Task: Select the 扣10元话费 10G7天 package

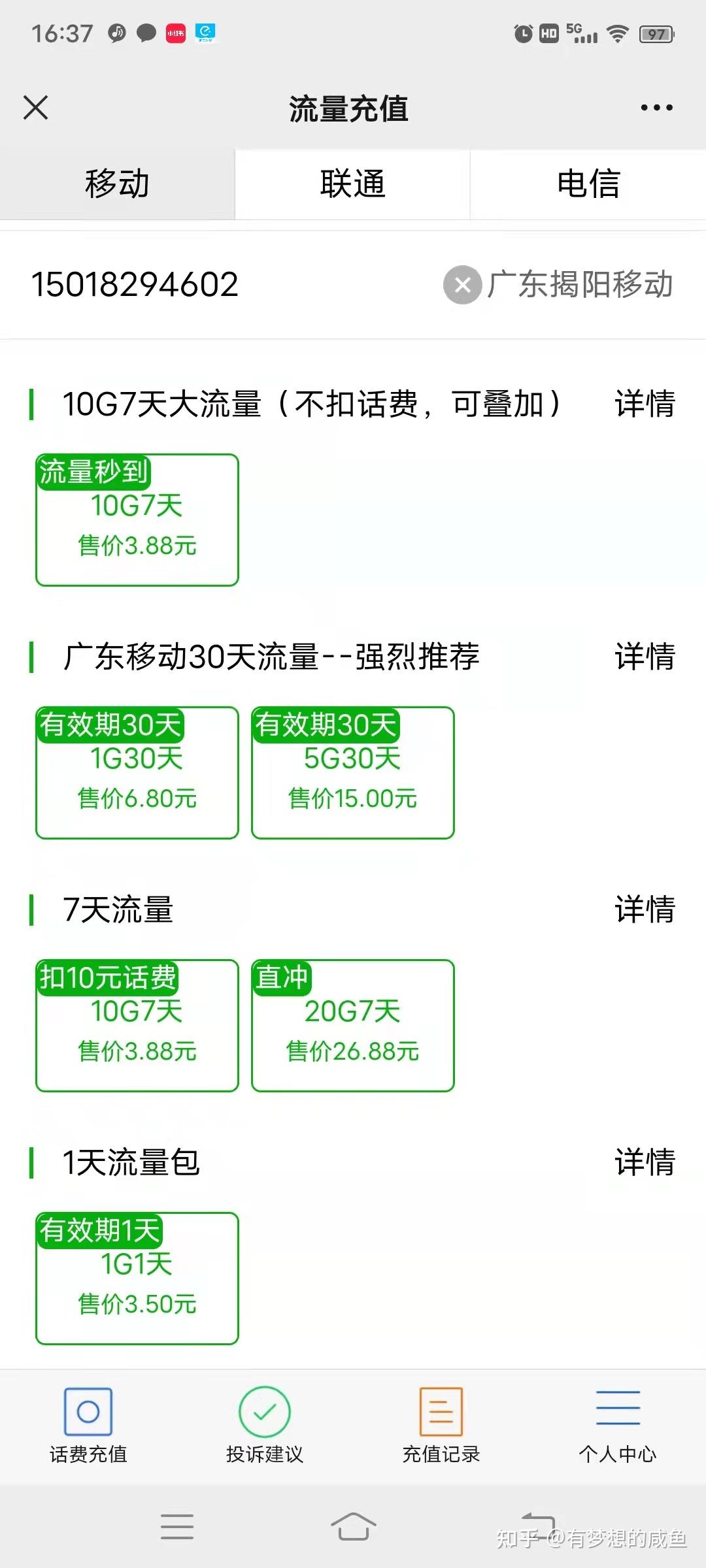Action: pyautogui.click(x=137, y=1026)
